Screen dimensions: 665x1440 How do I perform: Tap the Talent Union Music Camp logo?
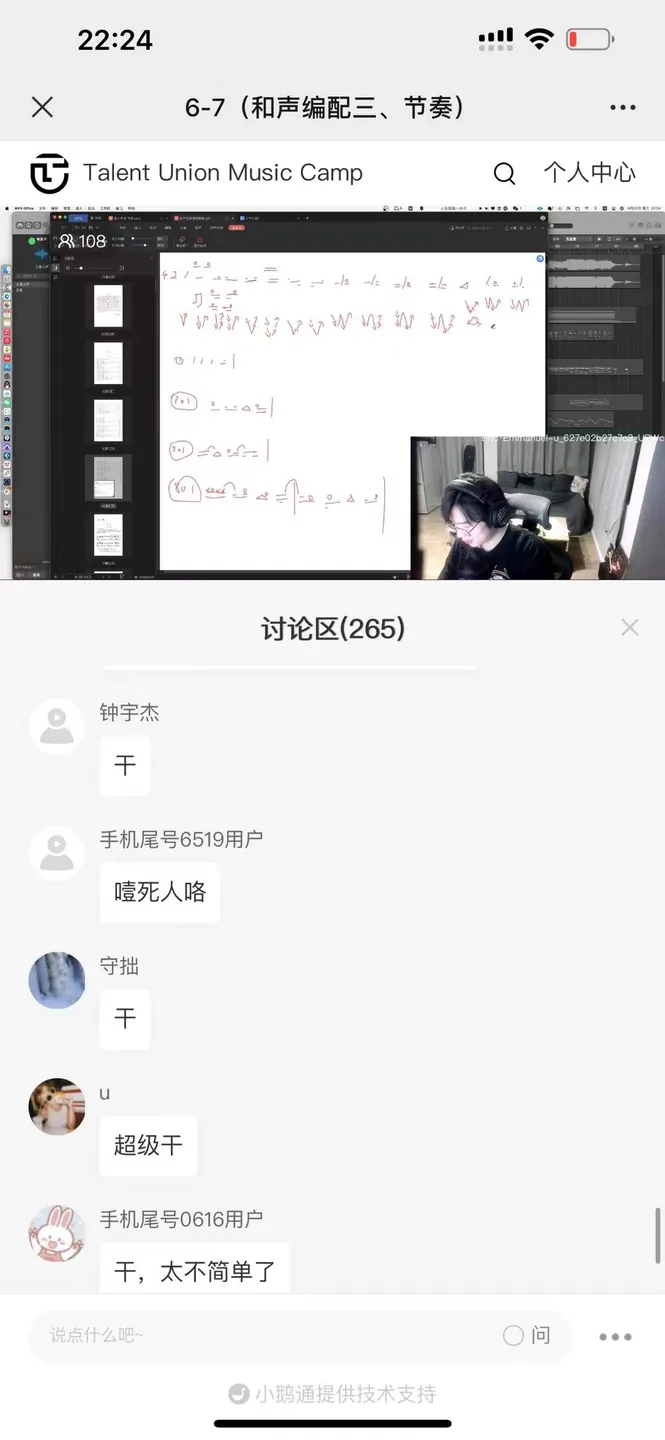pyautogui.click(x=49, y=173)
